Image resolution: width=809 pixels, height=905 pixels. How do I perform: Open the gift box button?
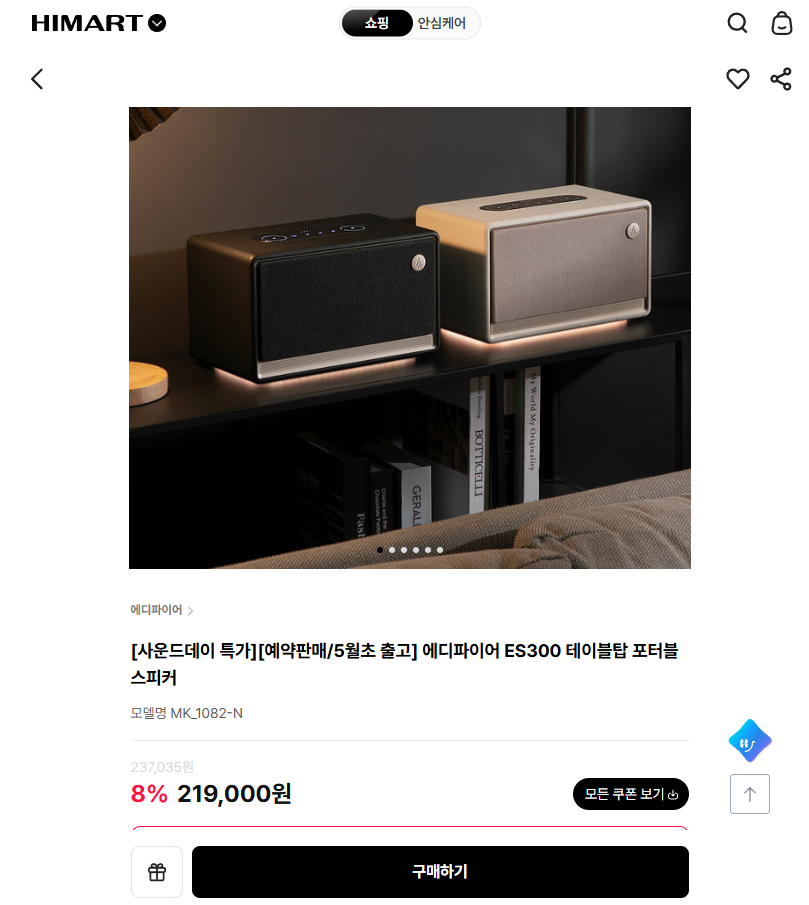pos(157,872)
